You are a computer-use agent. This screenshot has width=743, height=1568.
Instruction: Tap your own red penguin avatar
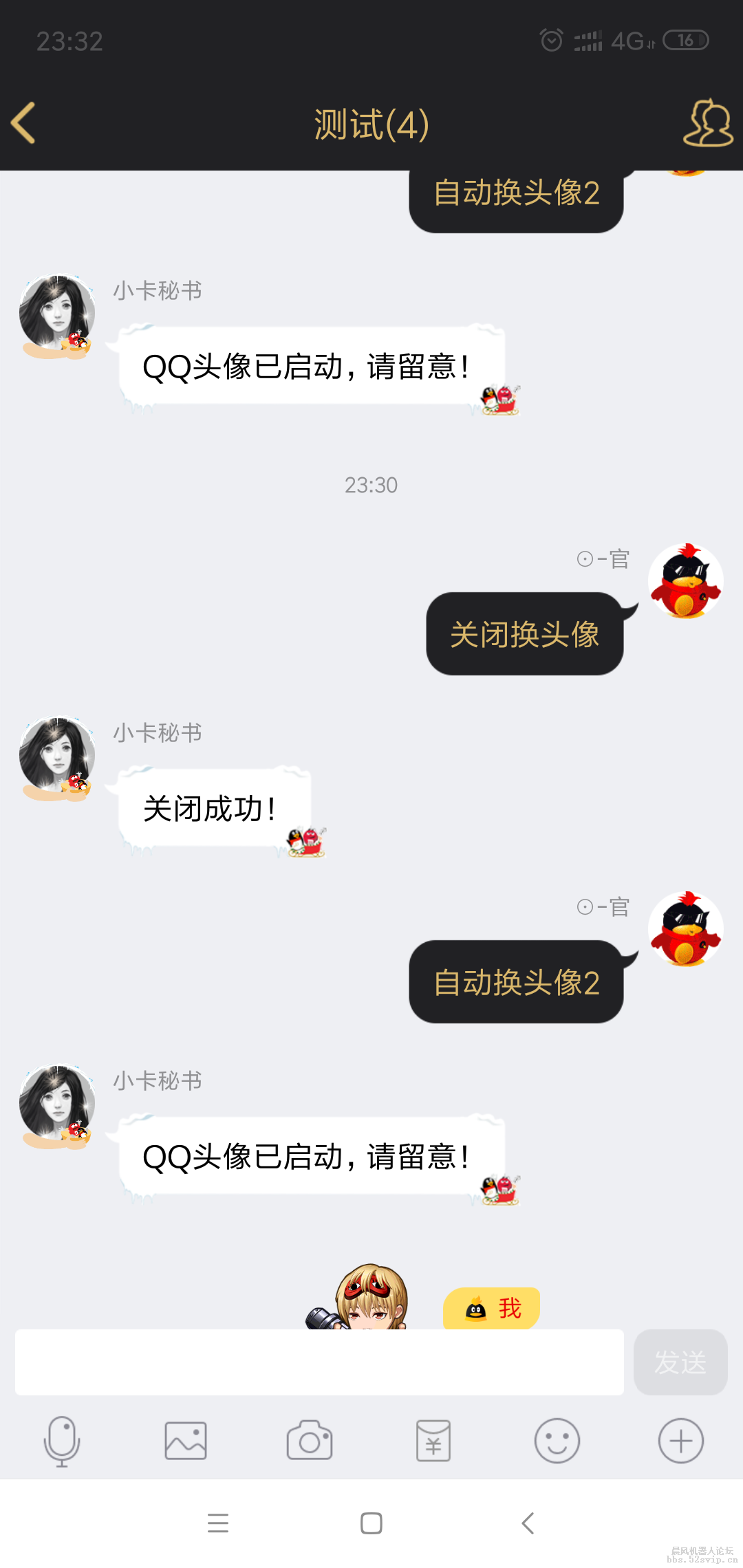point(685,929)
